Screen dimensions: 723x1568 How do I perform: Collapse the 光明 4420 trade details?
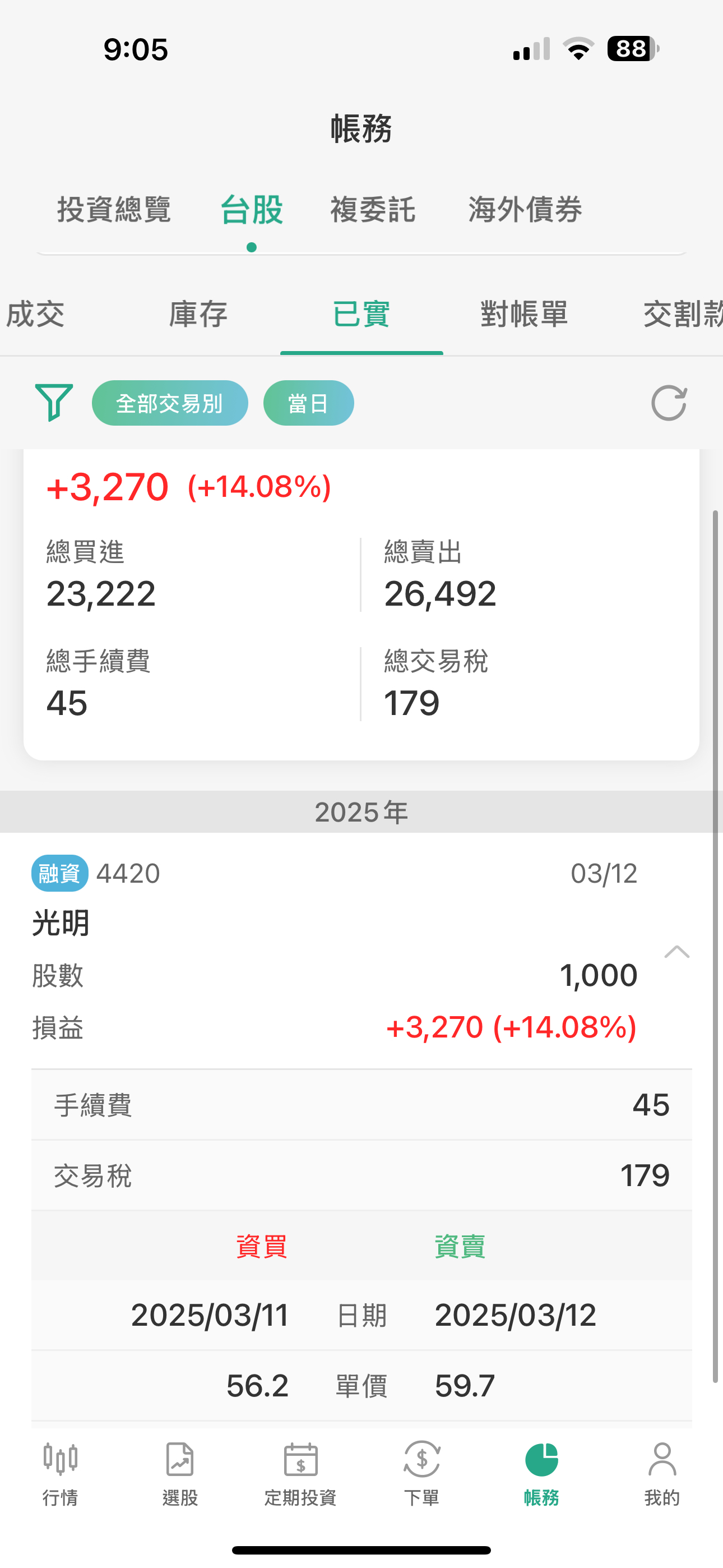click(676, 952)
